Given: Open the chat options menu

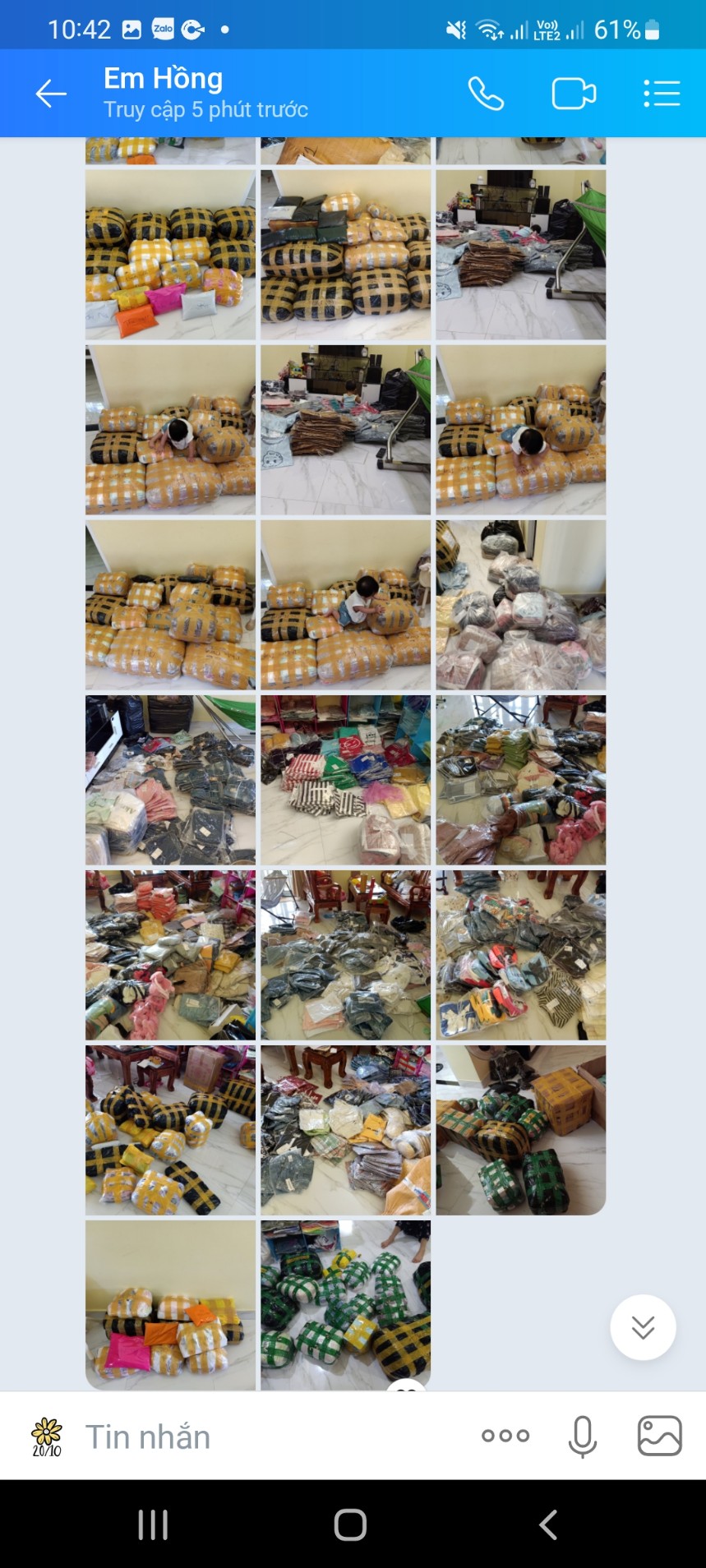Looking at the screenshot, I should pyautogui.click(x=662, y=94).
